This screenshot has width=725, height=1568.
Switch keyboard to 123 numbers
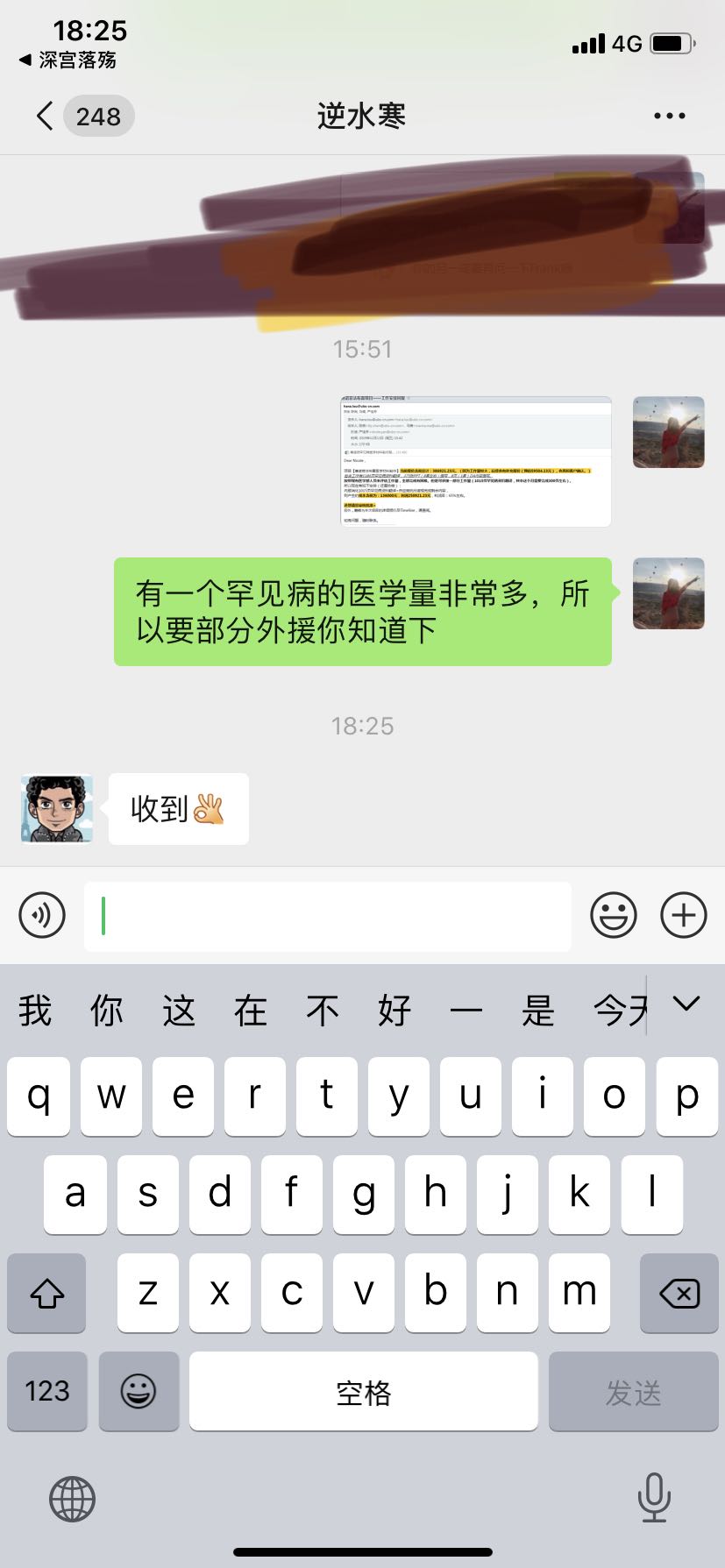(47, 1391)
